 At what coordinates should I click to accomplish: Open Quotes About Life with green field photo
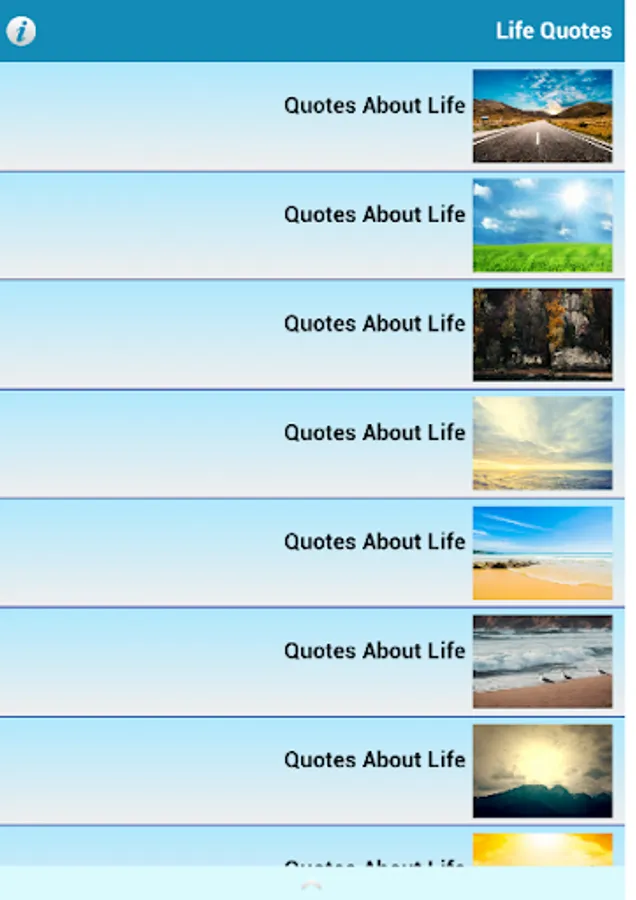click(x=312, y=226)
